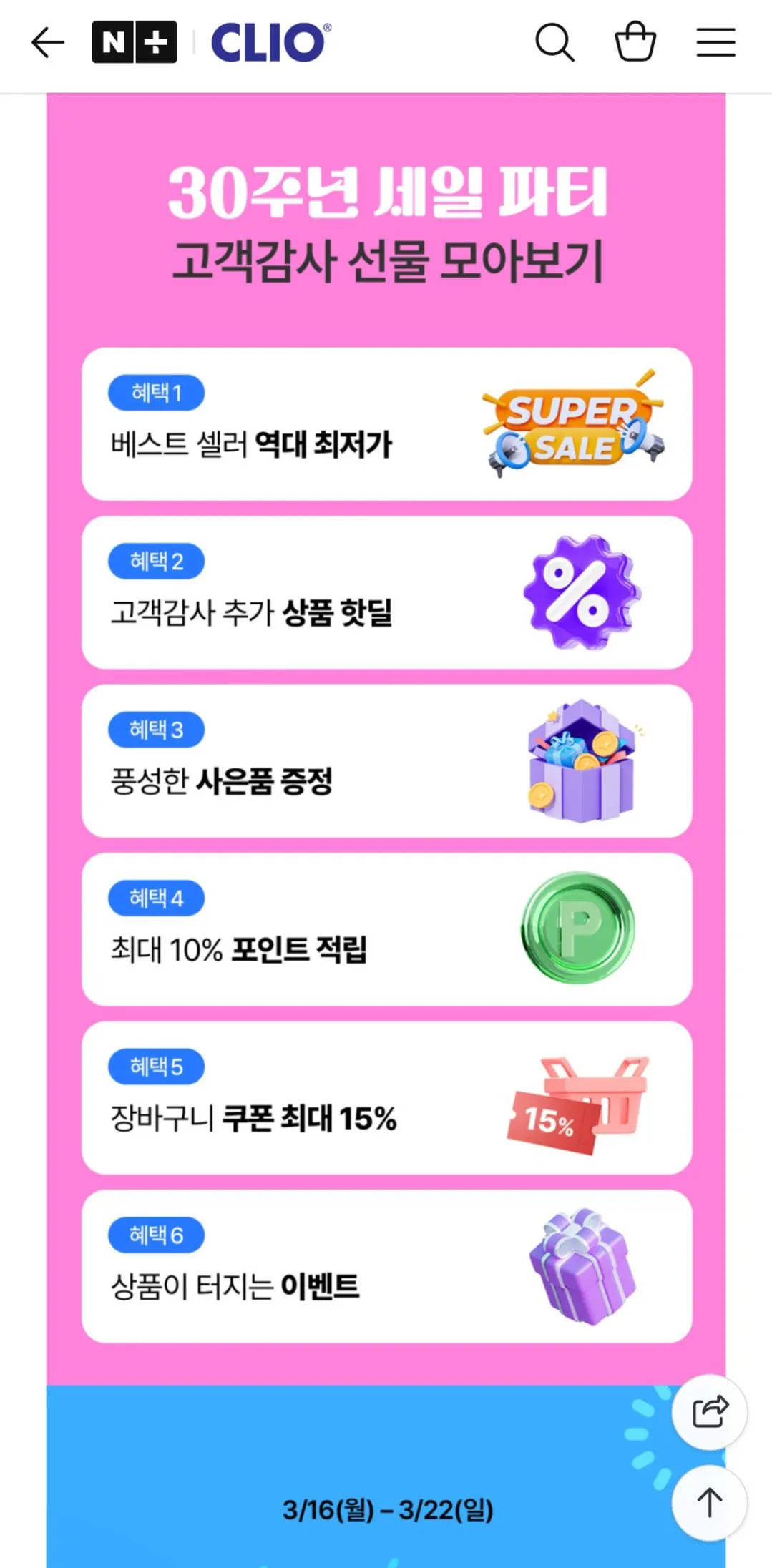
Task: Open 혜택5 장바구니 쿠폰 최대 15% card
Action: (x=387, y=1098)
